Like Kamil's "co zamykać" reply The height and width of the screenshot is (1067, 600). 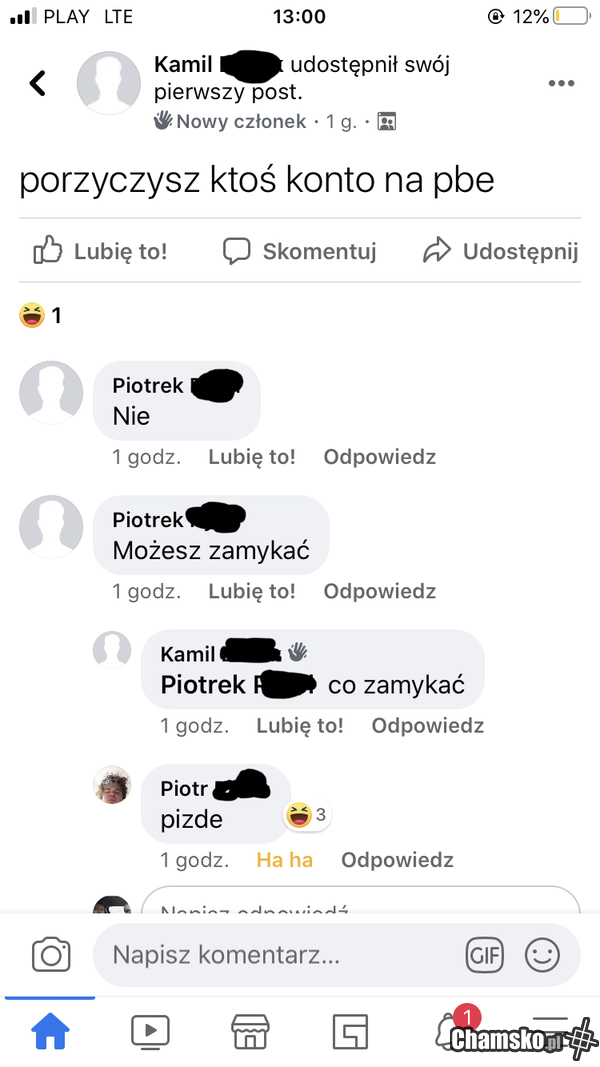tap(299, 726)
